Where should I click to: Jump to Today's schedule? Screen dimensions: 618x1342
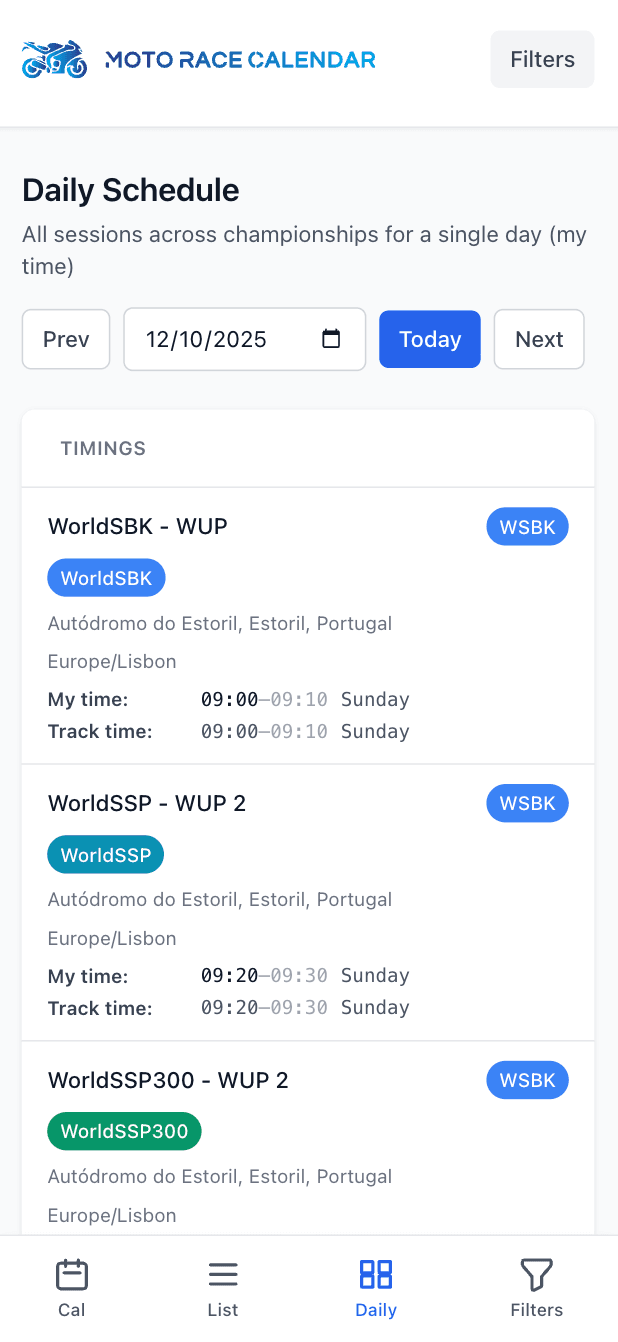coord(429,339)
